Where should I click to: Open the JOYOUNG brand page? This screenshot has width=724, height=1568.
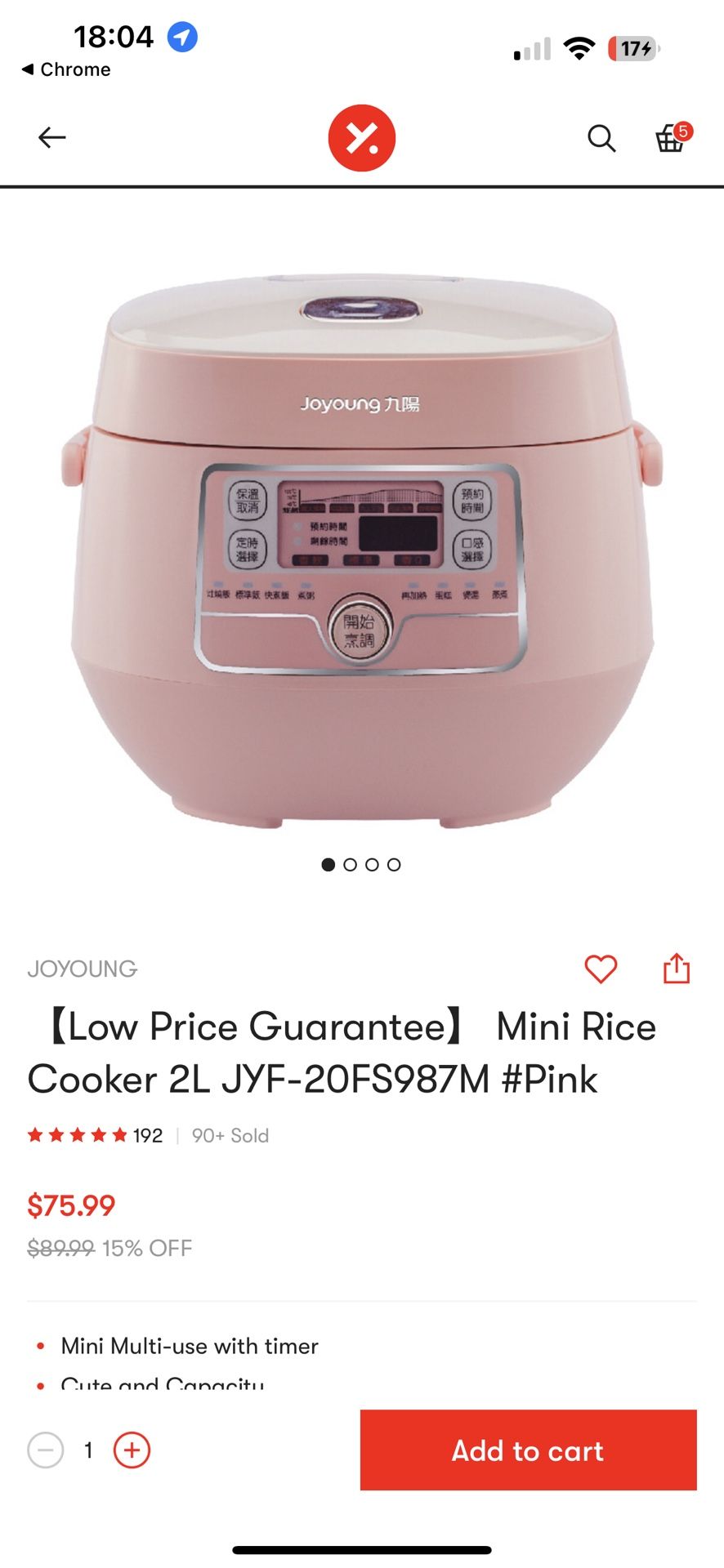point(82,969)
